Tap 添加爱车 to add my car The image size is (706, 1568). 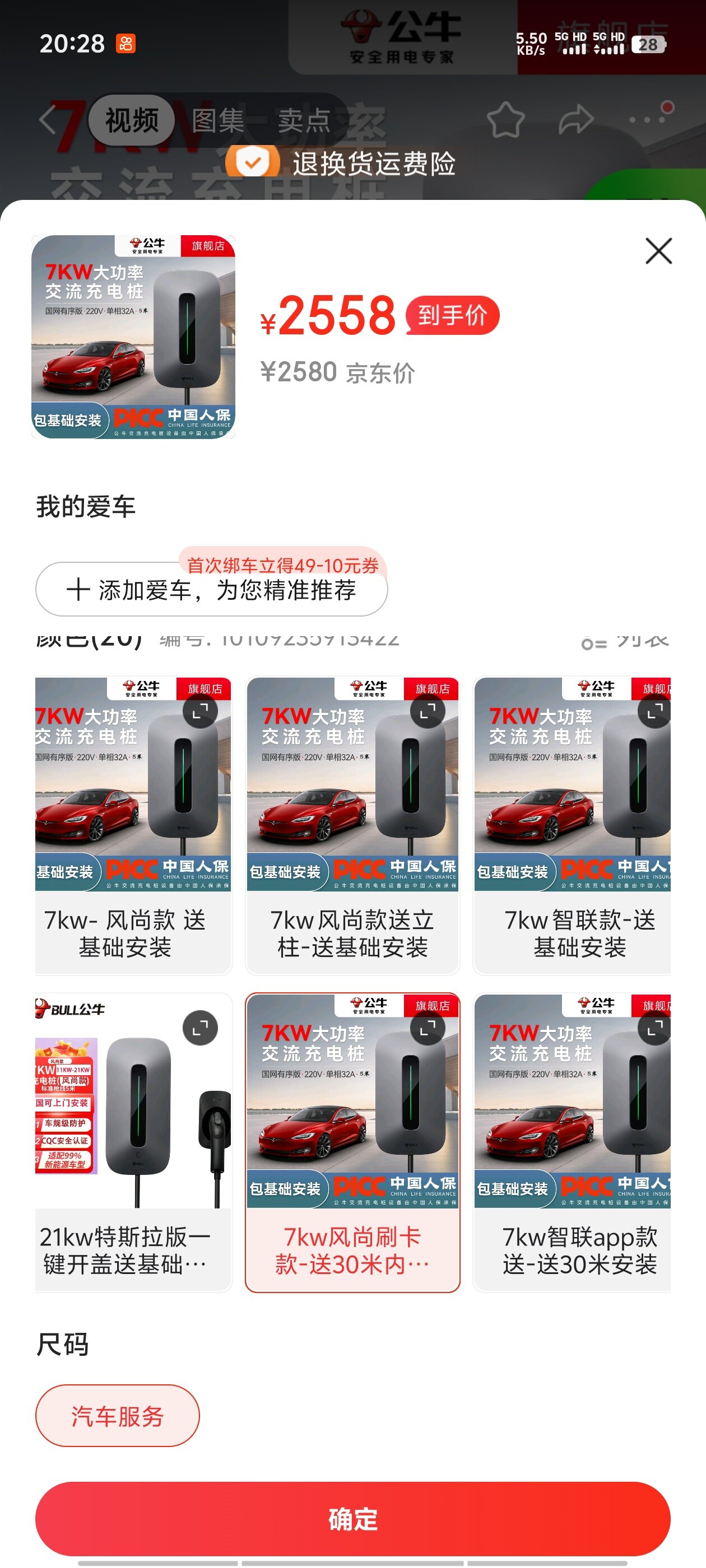pos(211,589)
